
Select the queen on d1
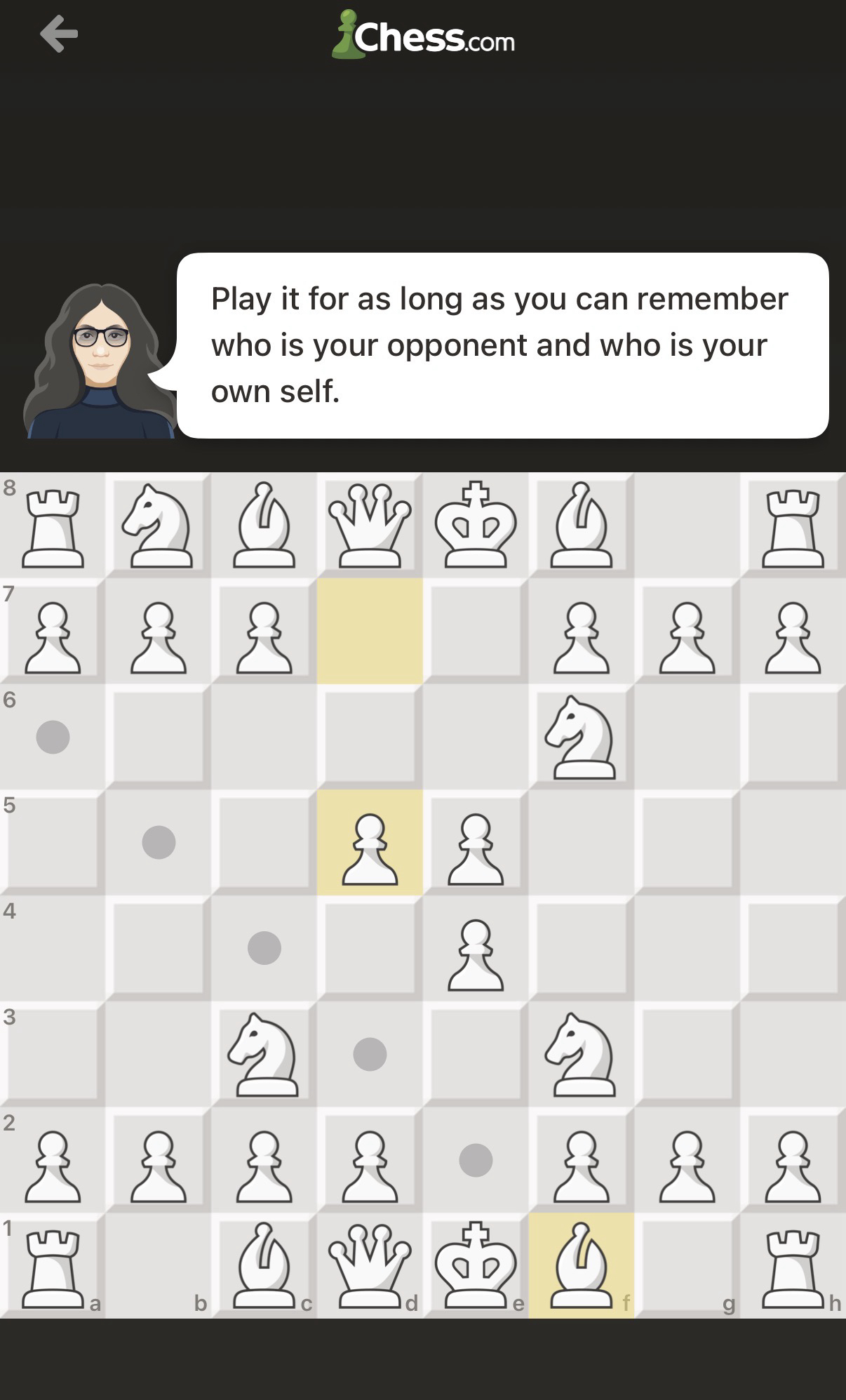(x=370, y=1266)
